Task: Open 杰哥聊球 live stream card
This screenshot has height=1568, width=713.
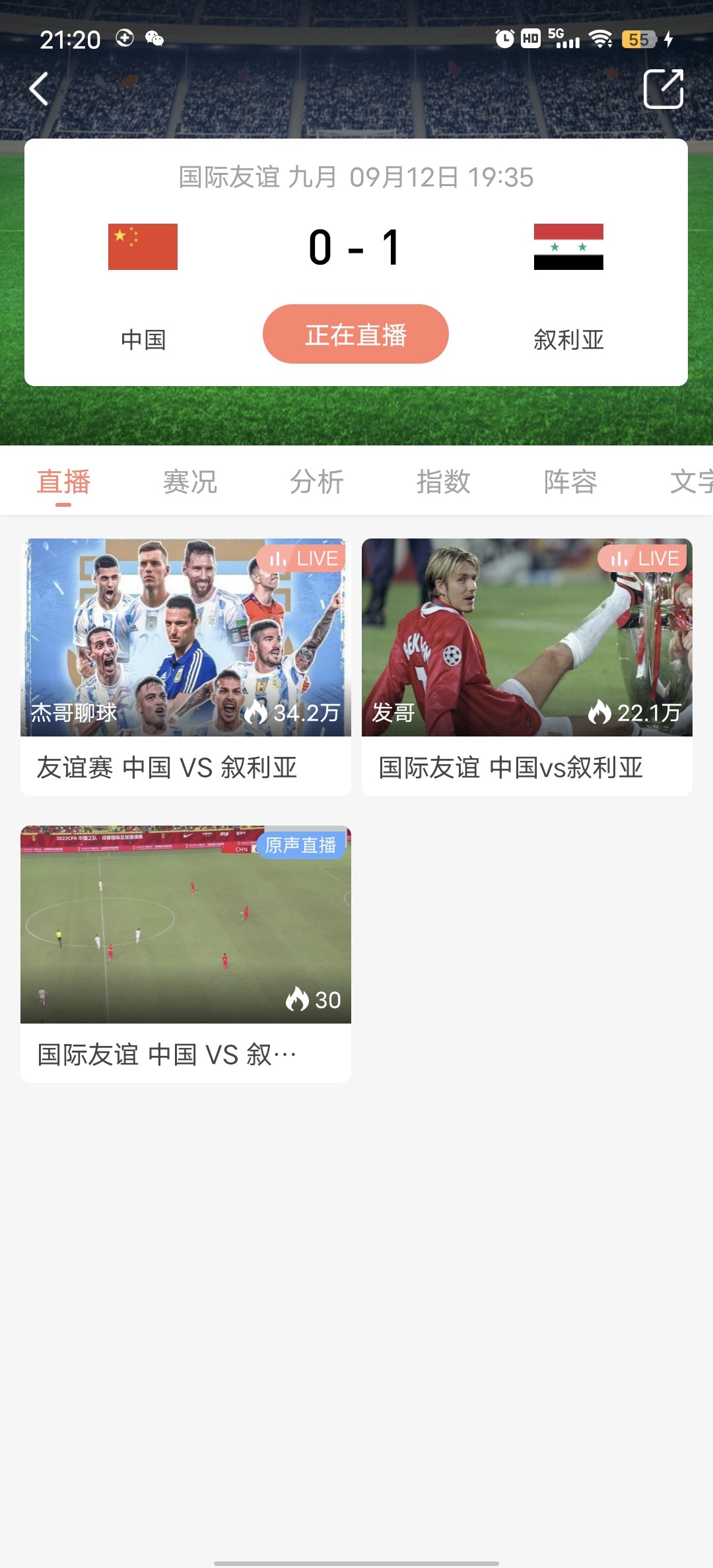Action: pos(186,667)
